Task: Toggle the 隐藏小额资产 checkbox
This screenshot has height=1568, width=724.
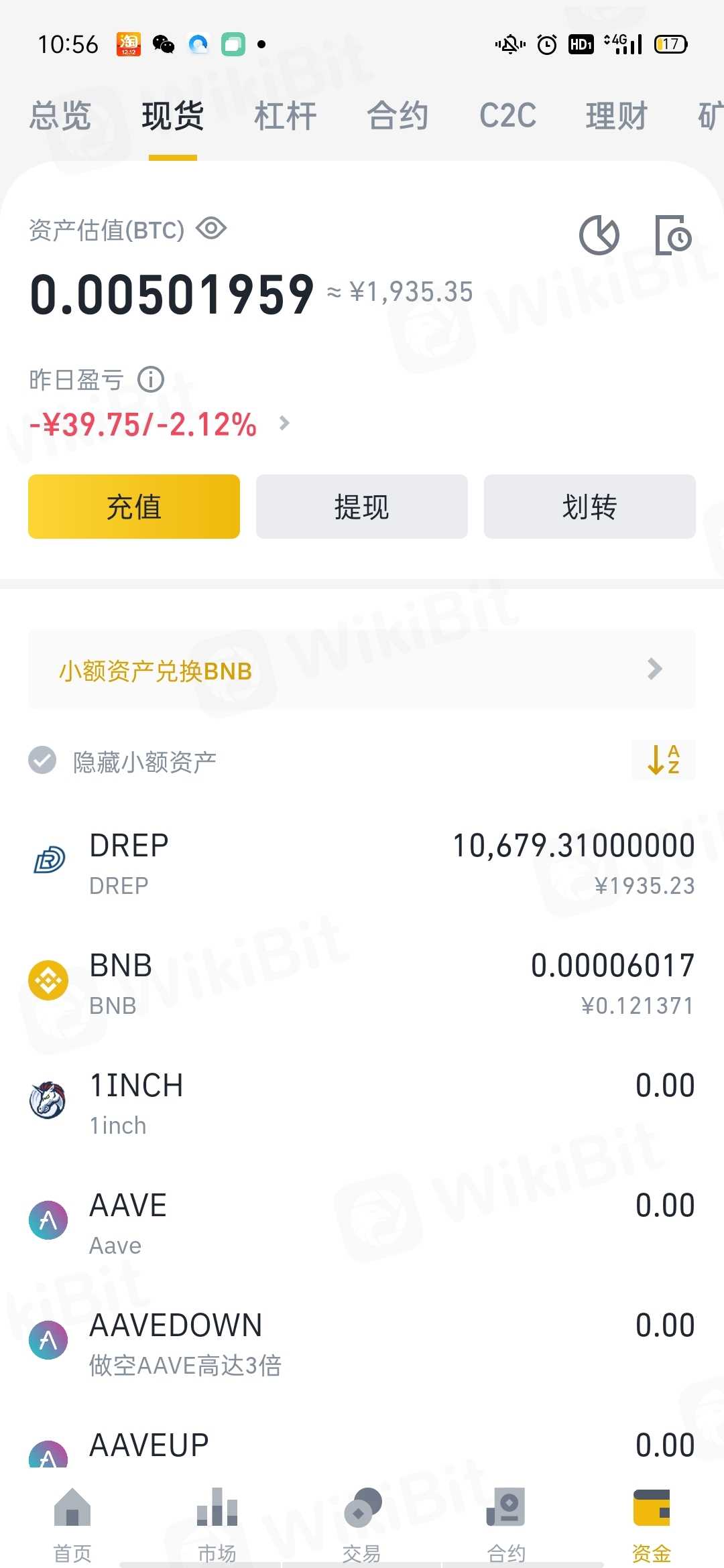Action: (42, 761)
